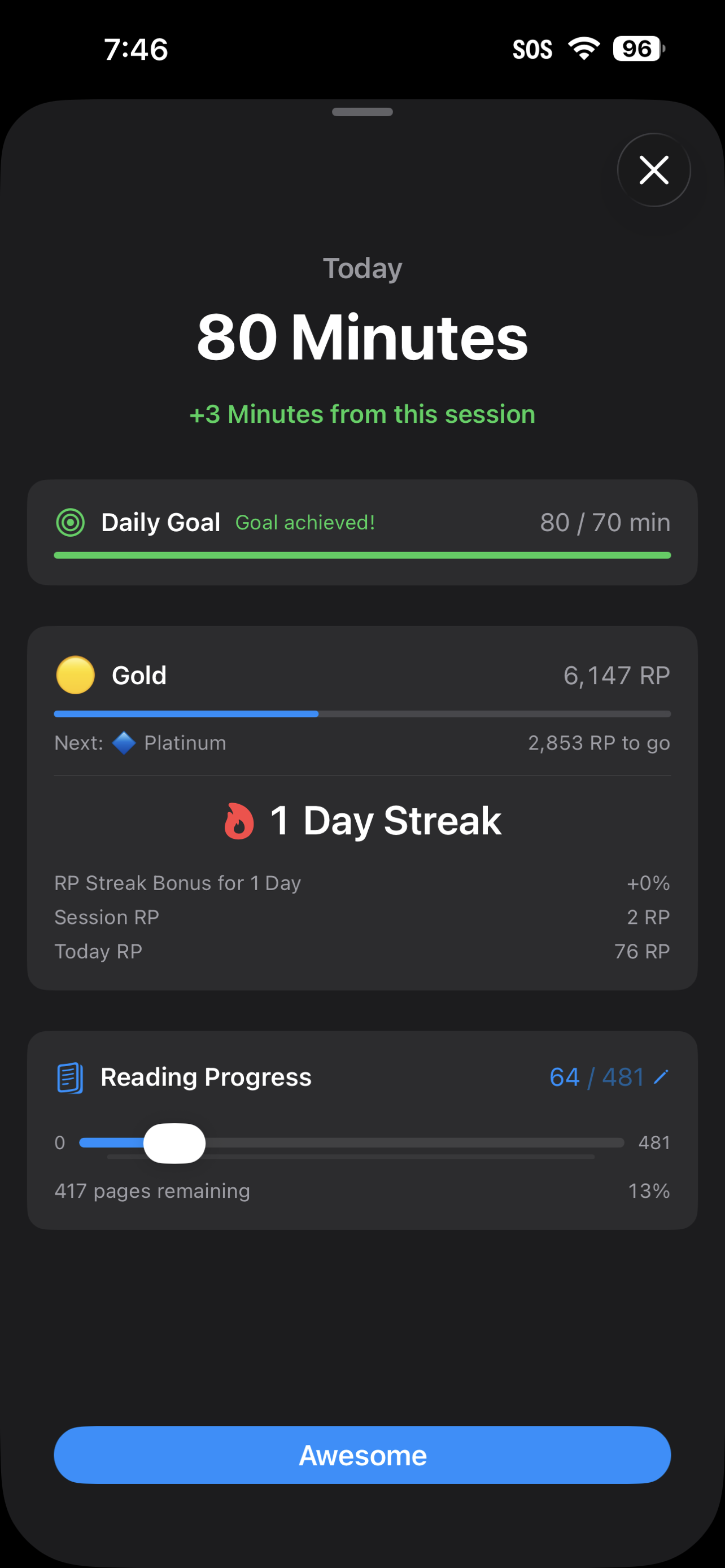Click the Wi-Fi status icon
Image resolution: width=725 pixels, height=1568 pixels.
[x=583, y=48]
